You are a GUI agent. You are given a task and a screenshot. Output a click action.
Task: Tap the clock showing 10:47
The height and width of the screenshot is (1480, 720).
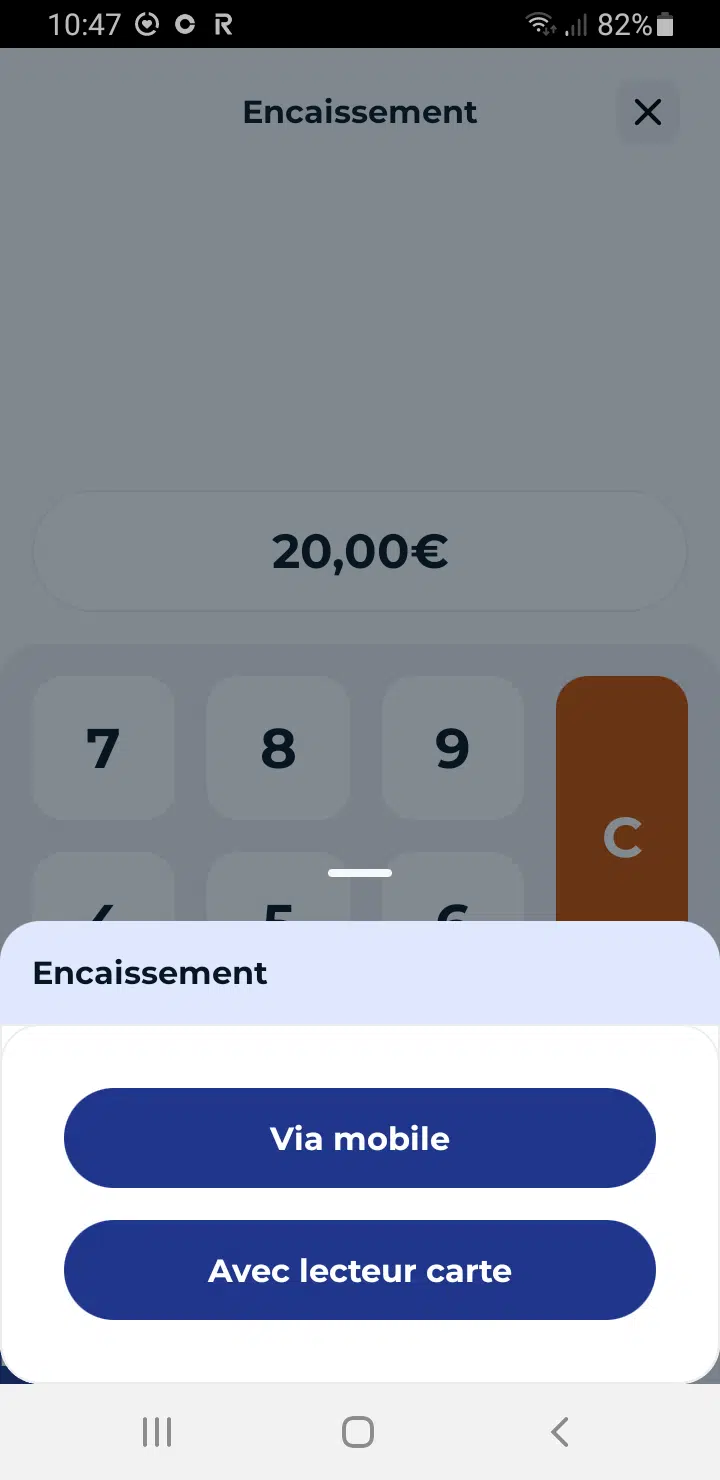point(85,23)
